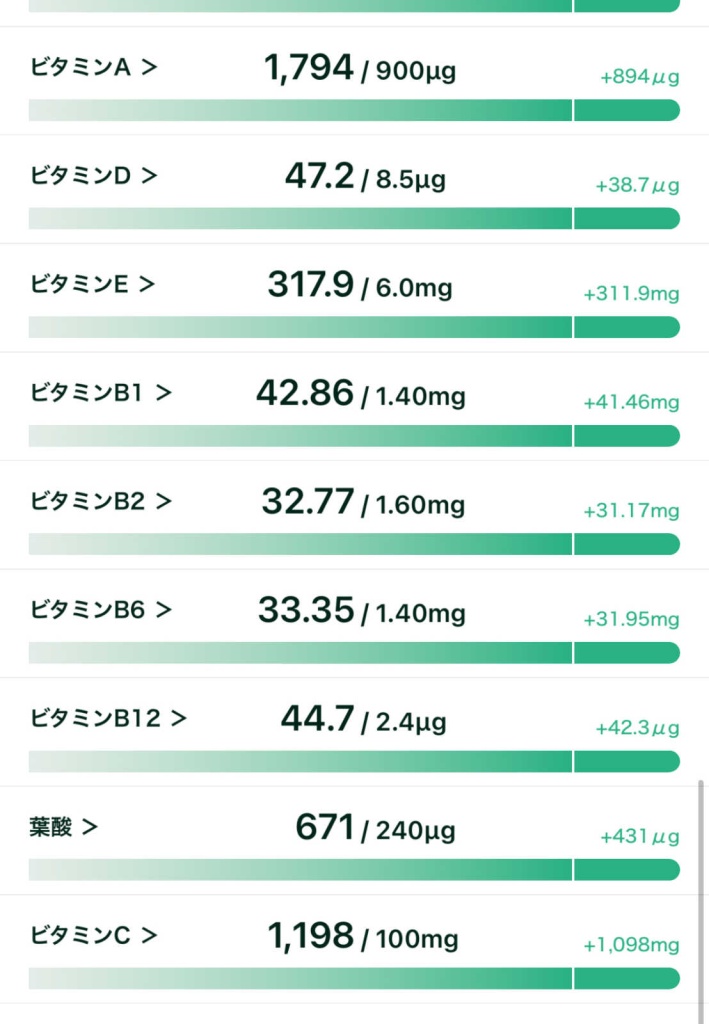Open ビタミンA nutrient details
The width and height of the screenshot is (709, 1024).
pyautogui.click(x=93, y=68)
